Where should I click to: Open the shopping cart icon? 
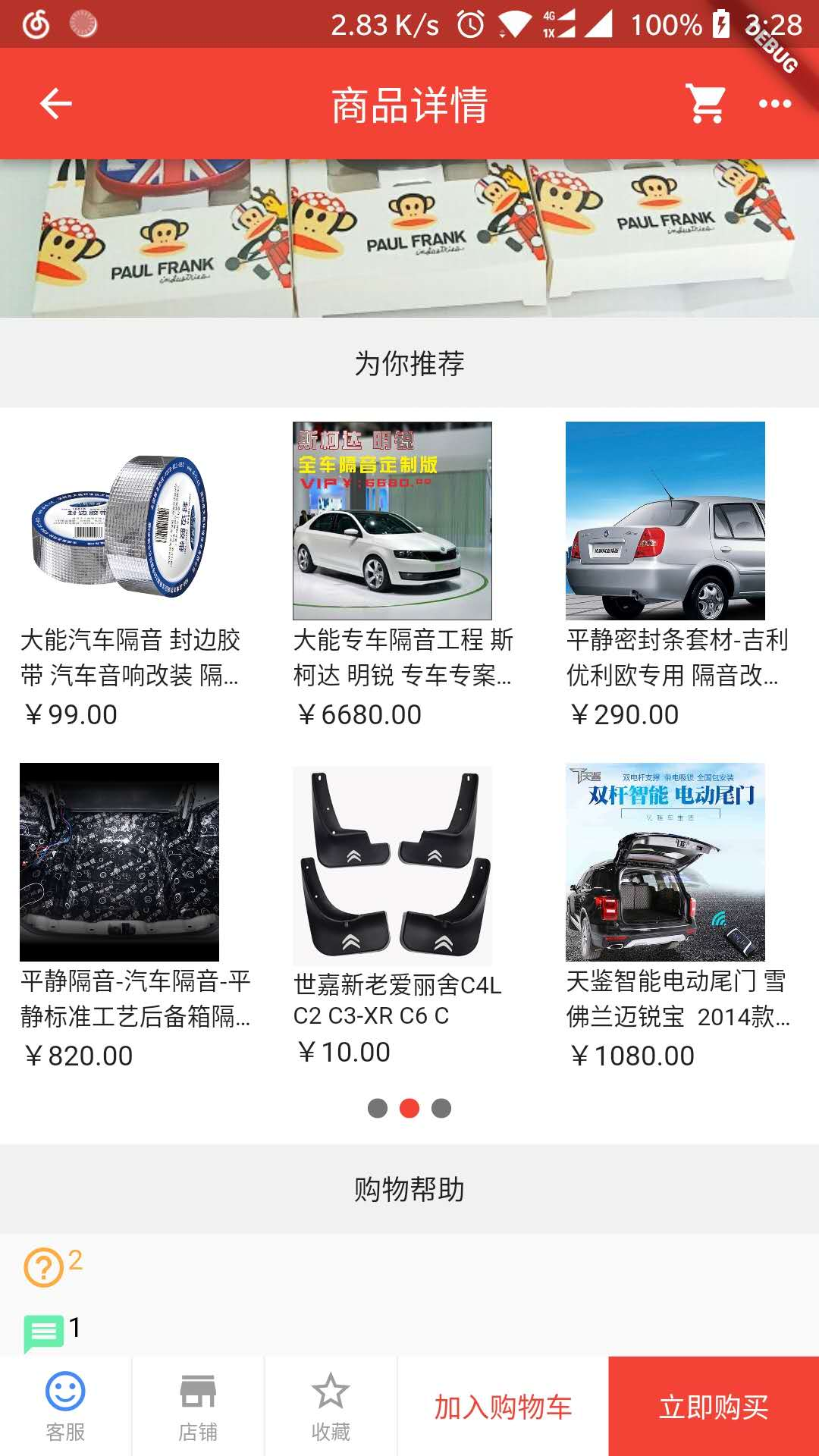pos(706,104)
